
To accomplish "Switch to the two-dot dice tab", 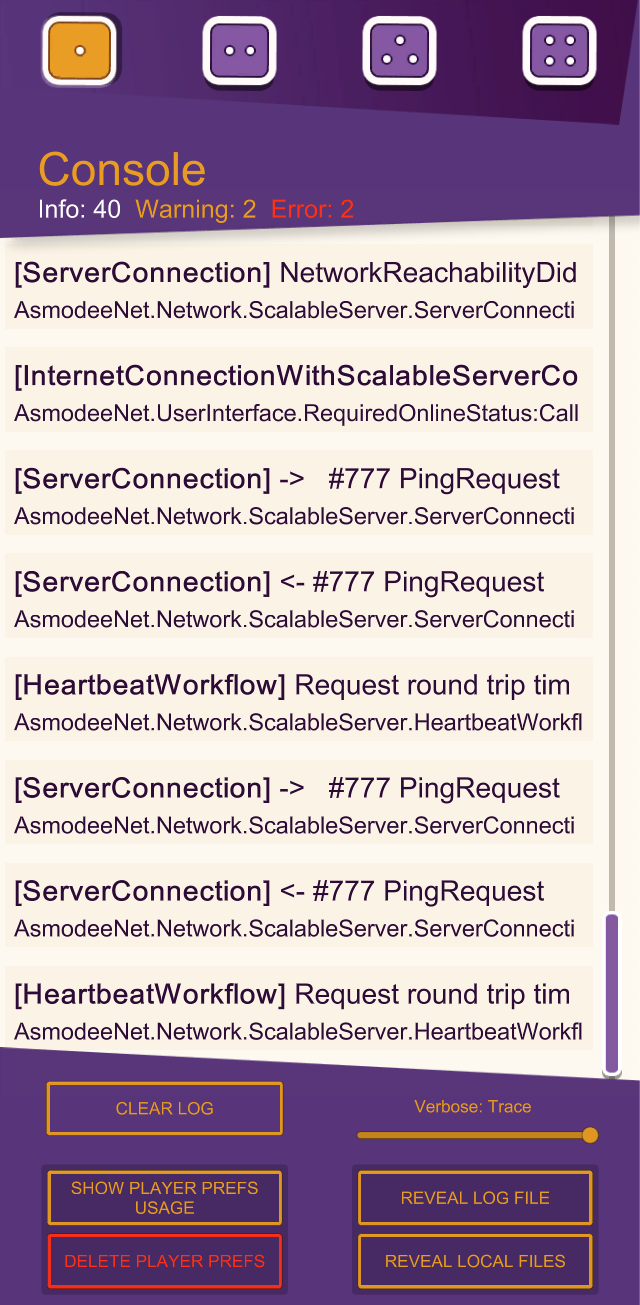I will pyautogui.click(x=240, y=50).
